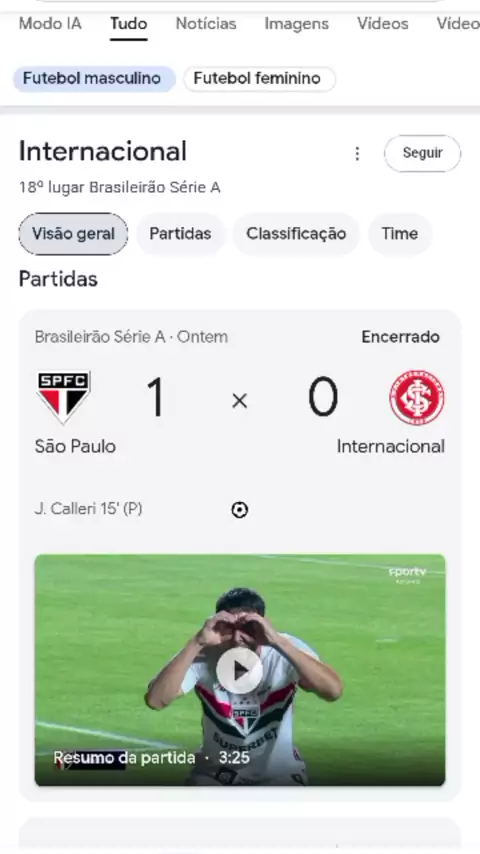Switch to the Modo IA tab
Image resolution: width=480 pixels, height=854 pixels.
[x=50, y=23]
